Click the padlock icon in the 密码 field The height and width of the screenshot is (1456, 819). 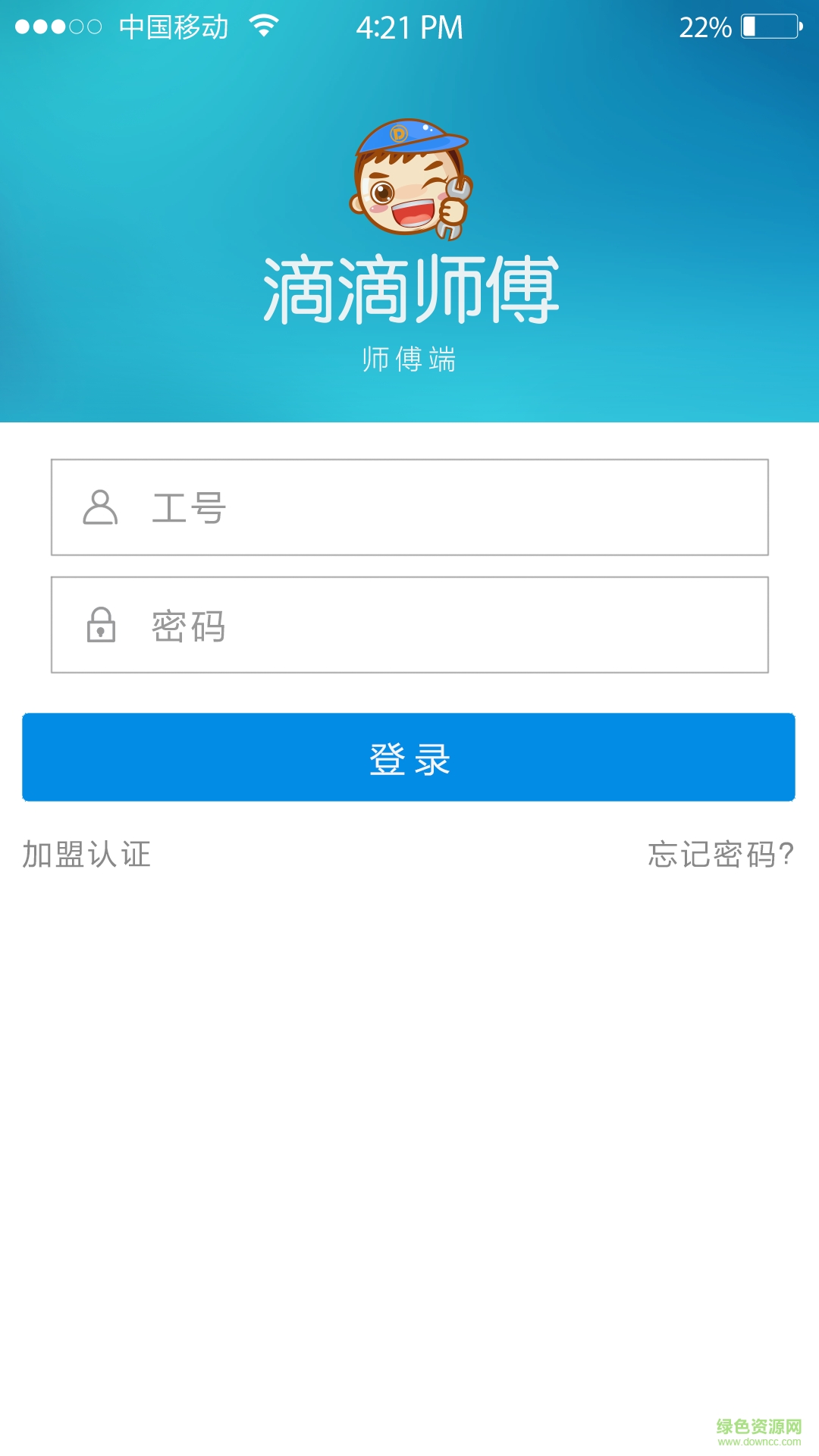tap(101, 626)
